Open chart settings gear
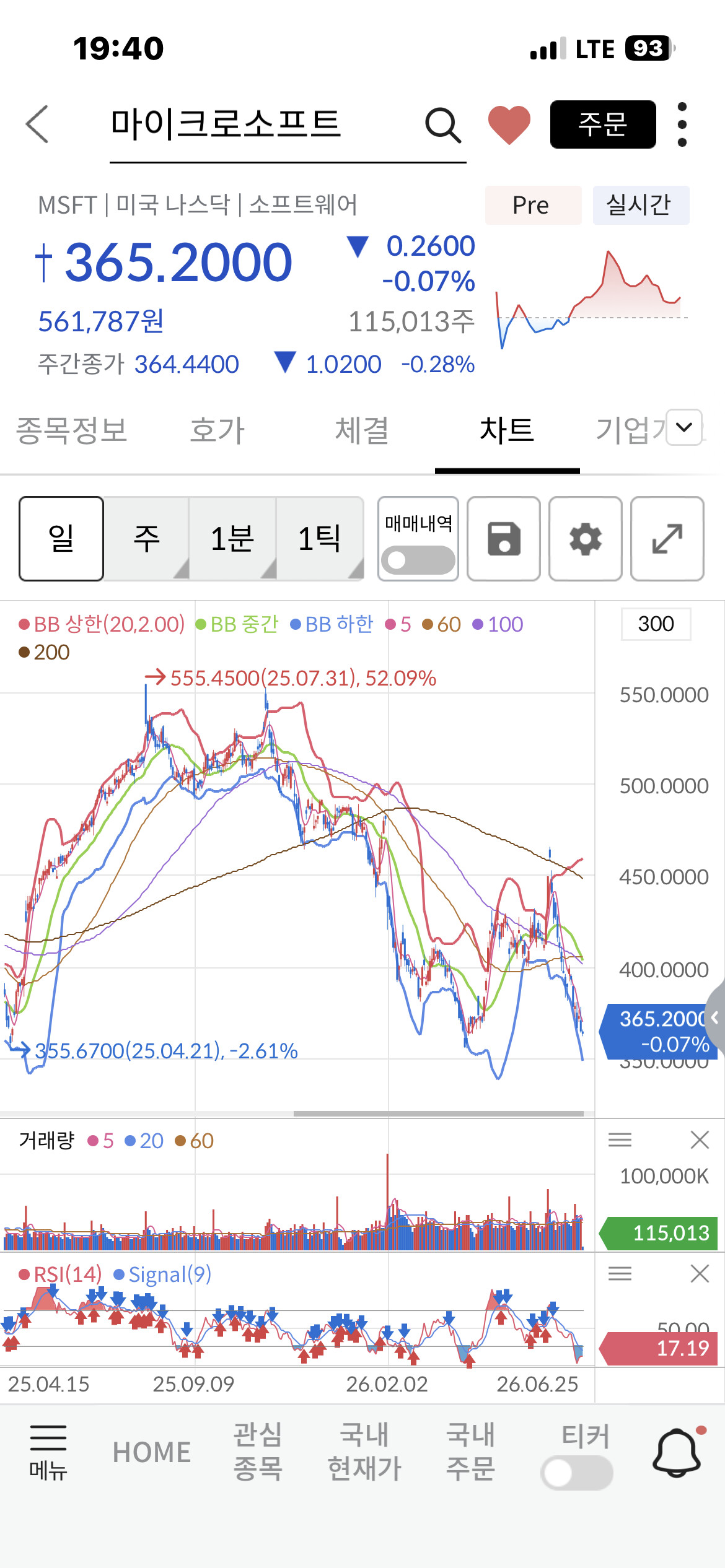725x1568 pixels. (x=586, y=539)
